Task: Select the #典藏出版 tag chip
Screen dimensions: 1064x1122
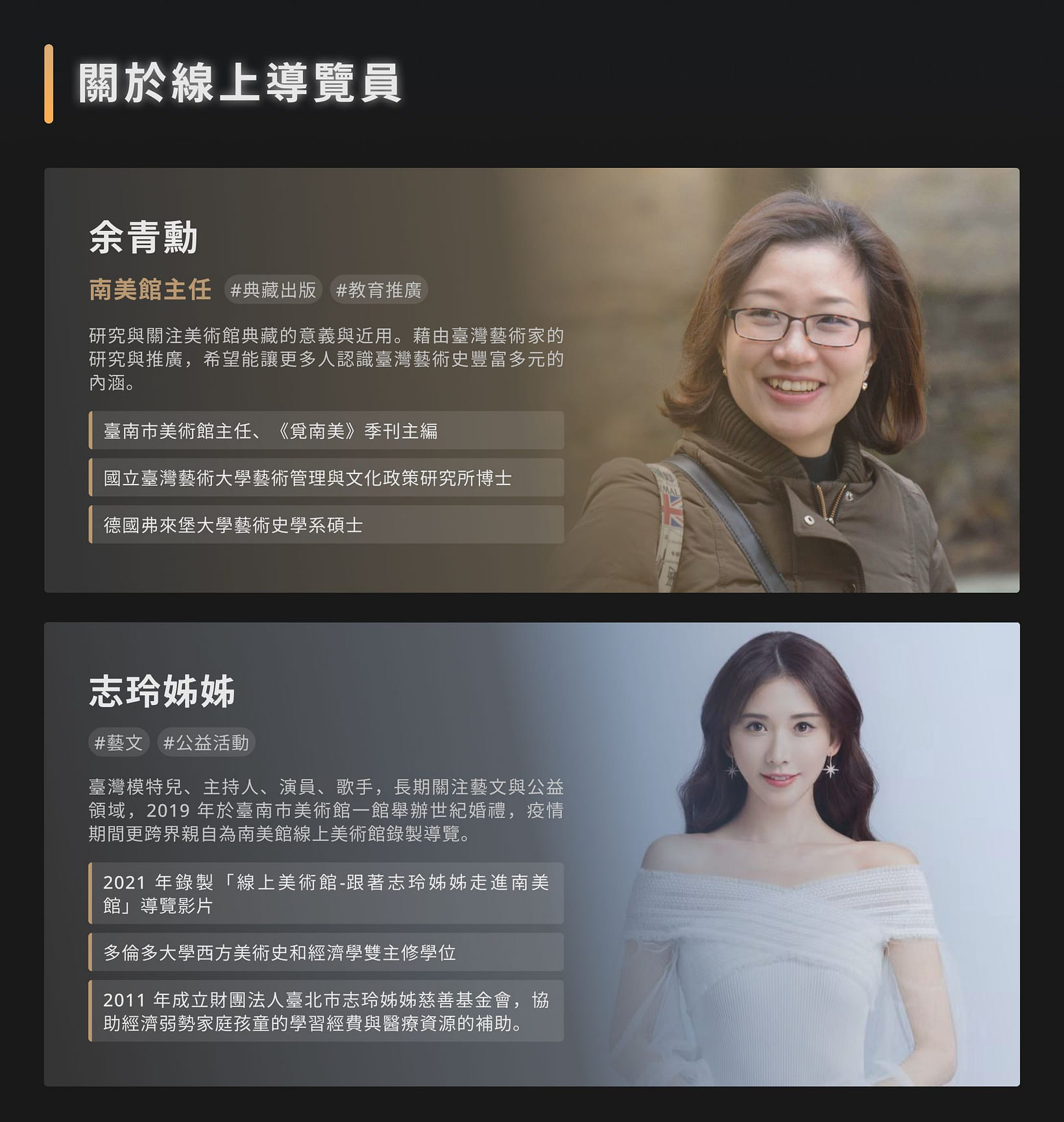Action: click(273, 290)
